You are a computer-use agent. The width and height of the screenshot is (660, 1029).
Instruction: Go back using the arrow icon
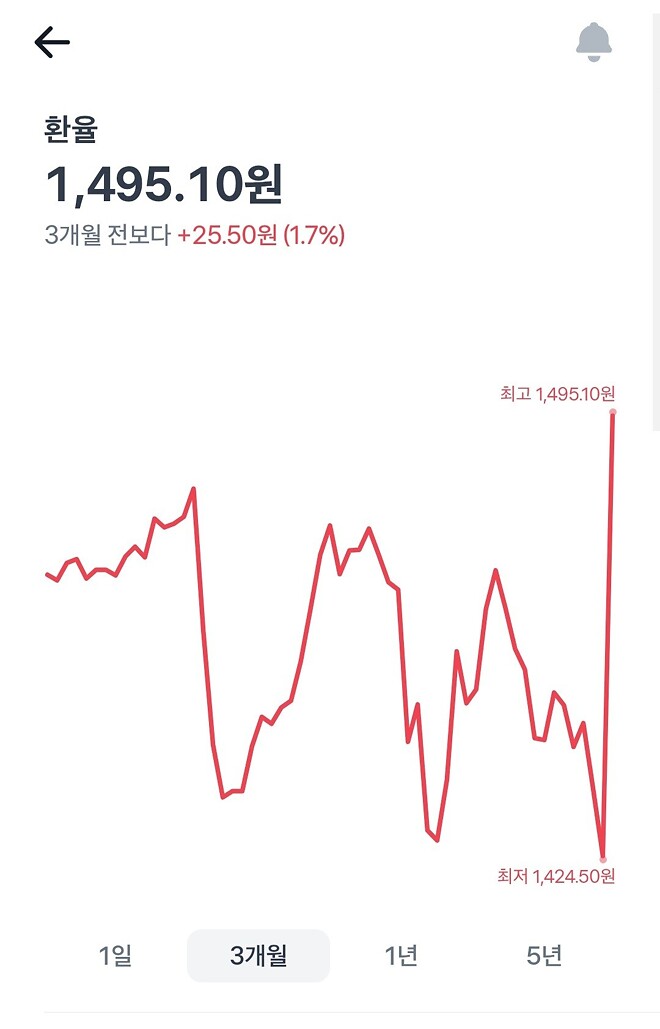52,42
